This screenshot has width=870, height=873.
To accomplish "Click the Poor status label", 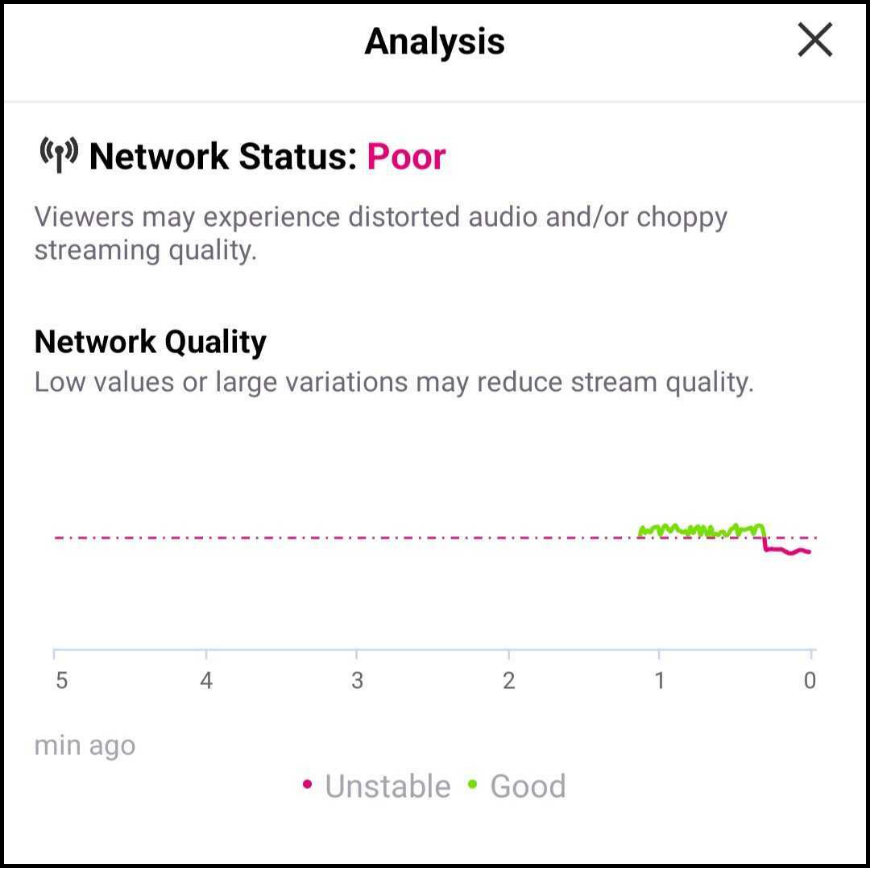I will 407,157.
